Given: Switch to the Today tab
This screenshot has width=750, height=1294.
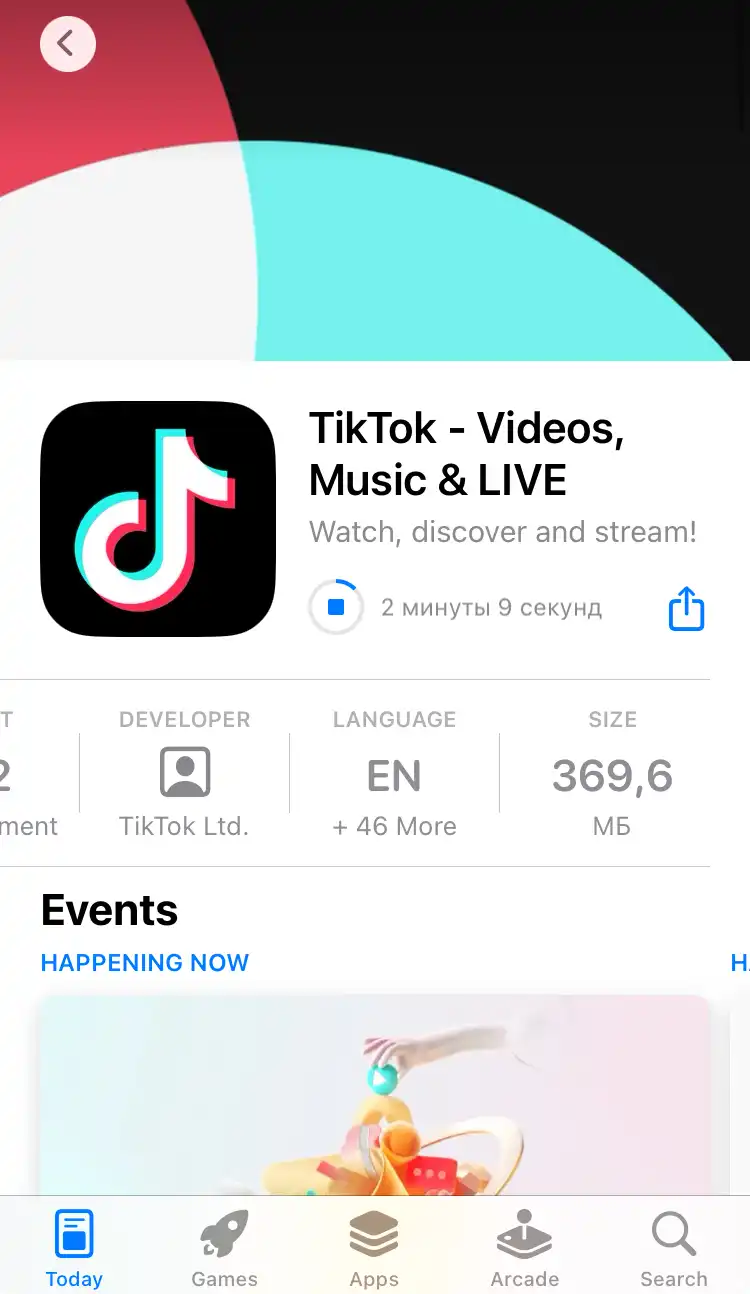Looking at the screenshot, I should point(74,1247).
